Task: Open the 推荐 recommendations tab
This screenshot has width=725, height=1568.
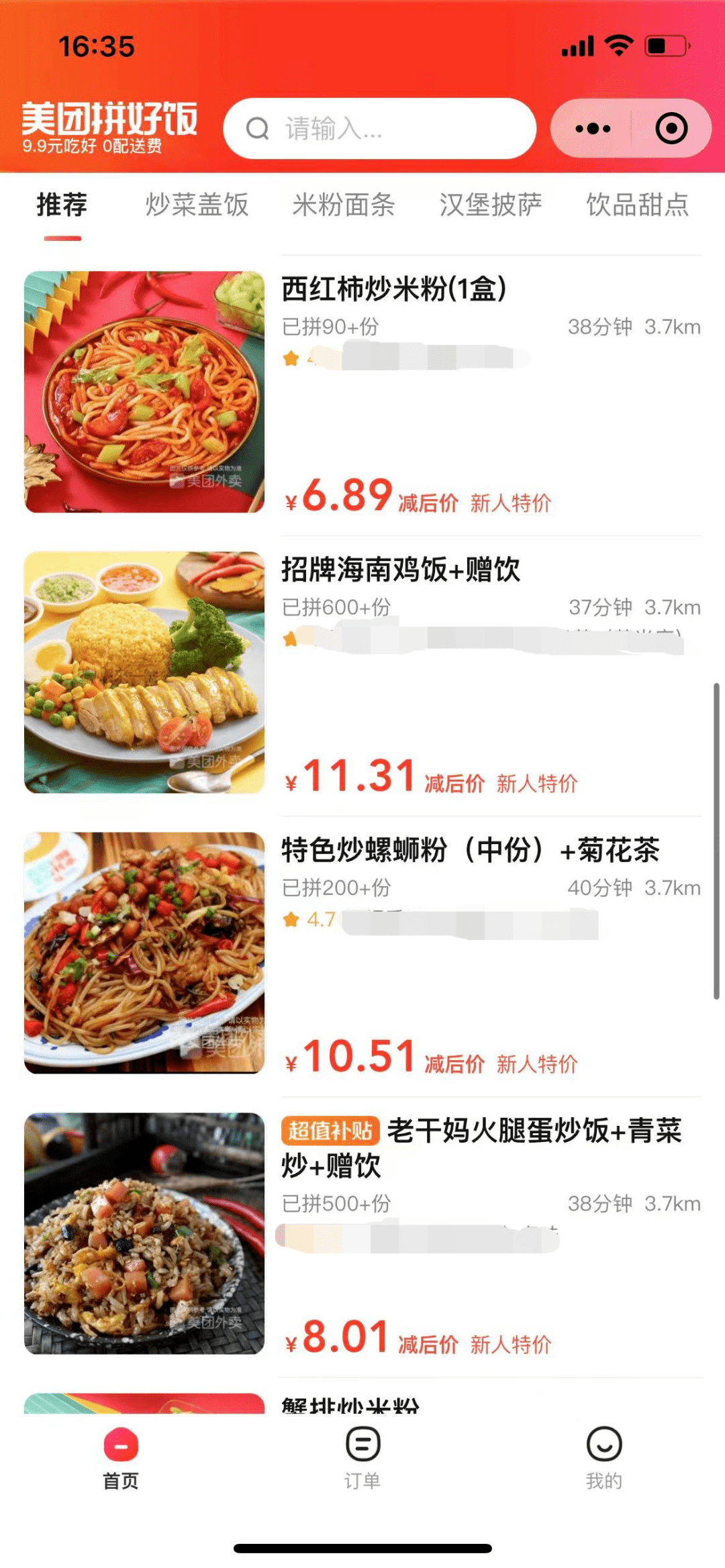Action: (61, 205)
